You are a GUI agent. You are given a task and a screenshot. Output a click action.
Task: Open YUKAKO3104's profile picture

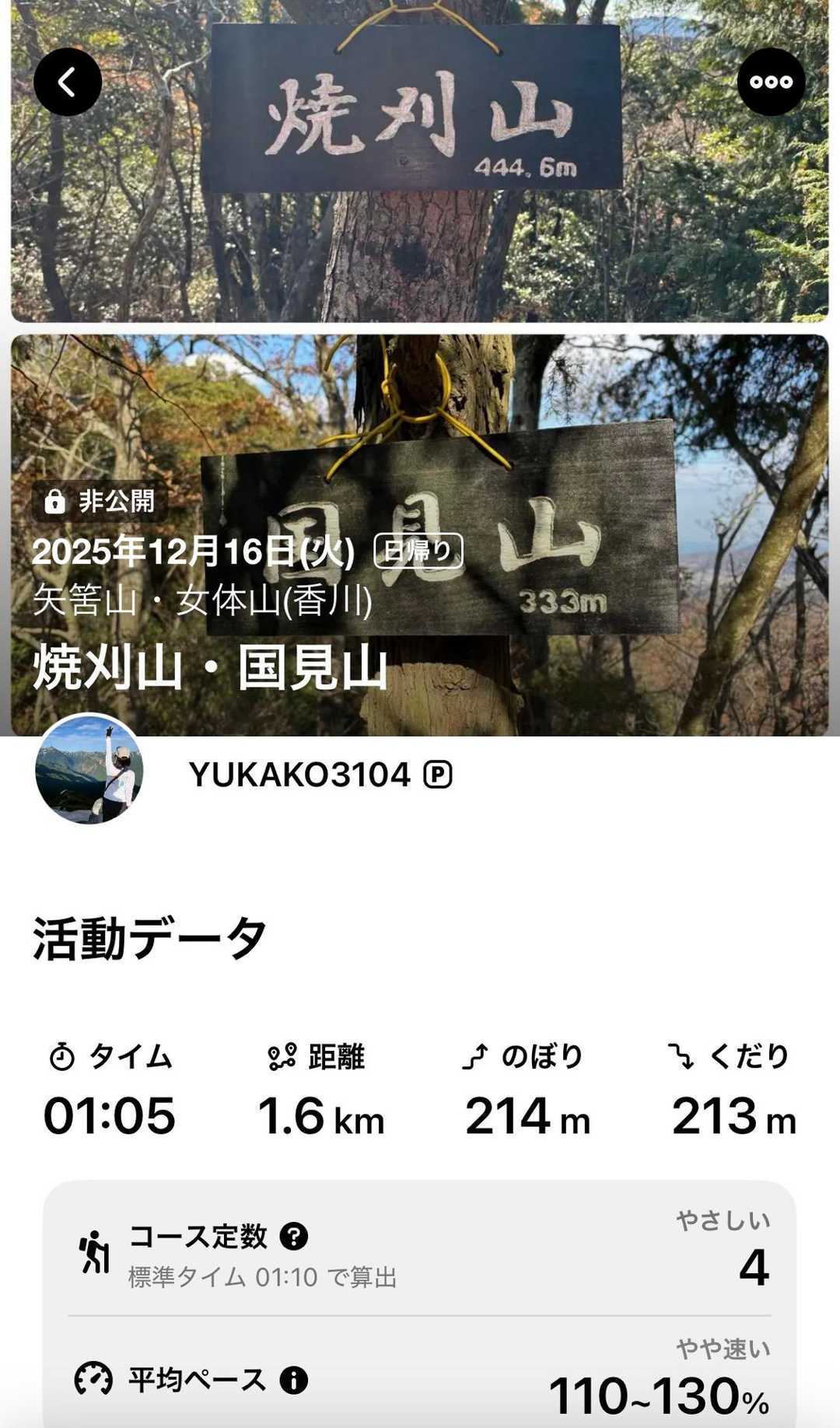coord(89,768)
